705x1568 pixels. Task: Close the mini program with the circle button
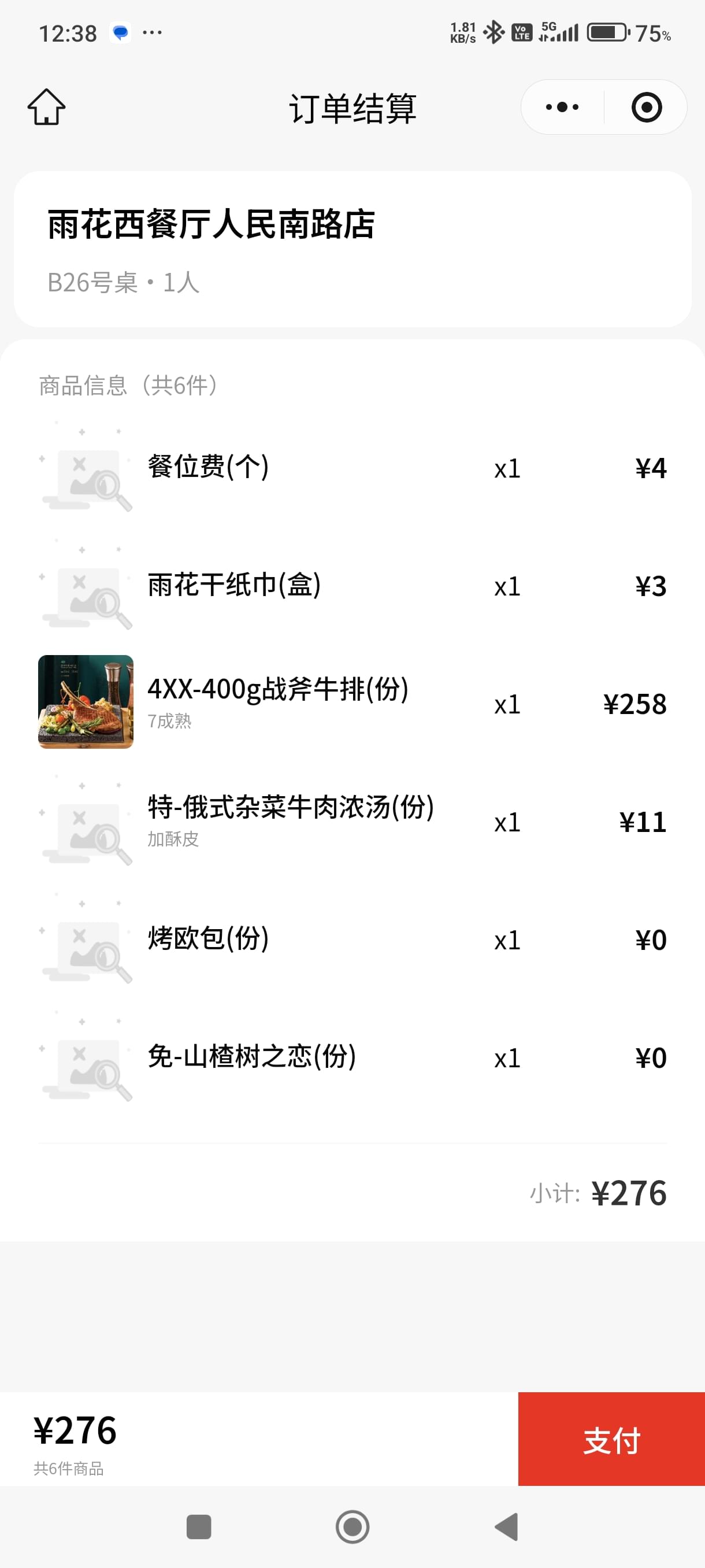click(646, 107)
